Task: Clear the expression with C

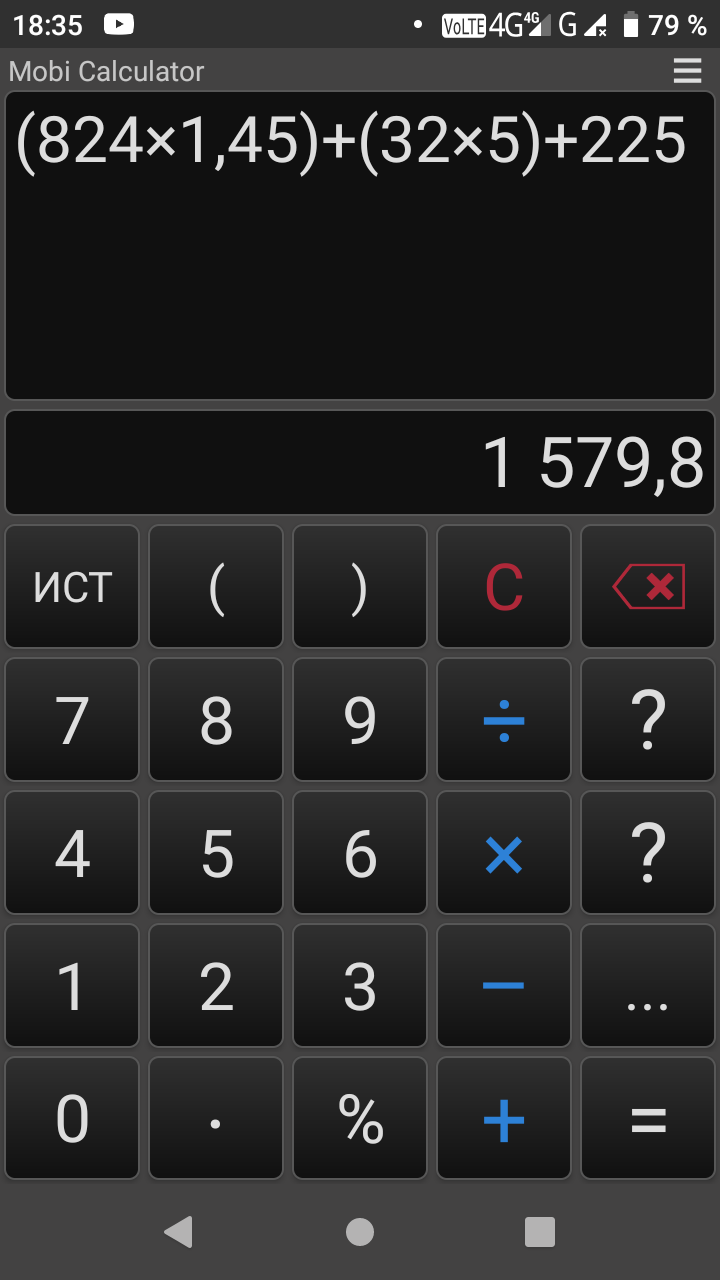Action: (x=504, y=587)
